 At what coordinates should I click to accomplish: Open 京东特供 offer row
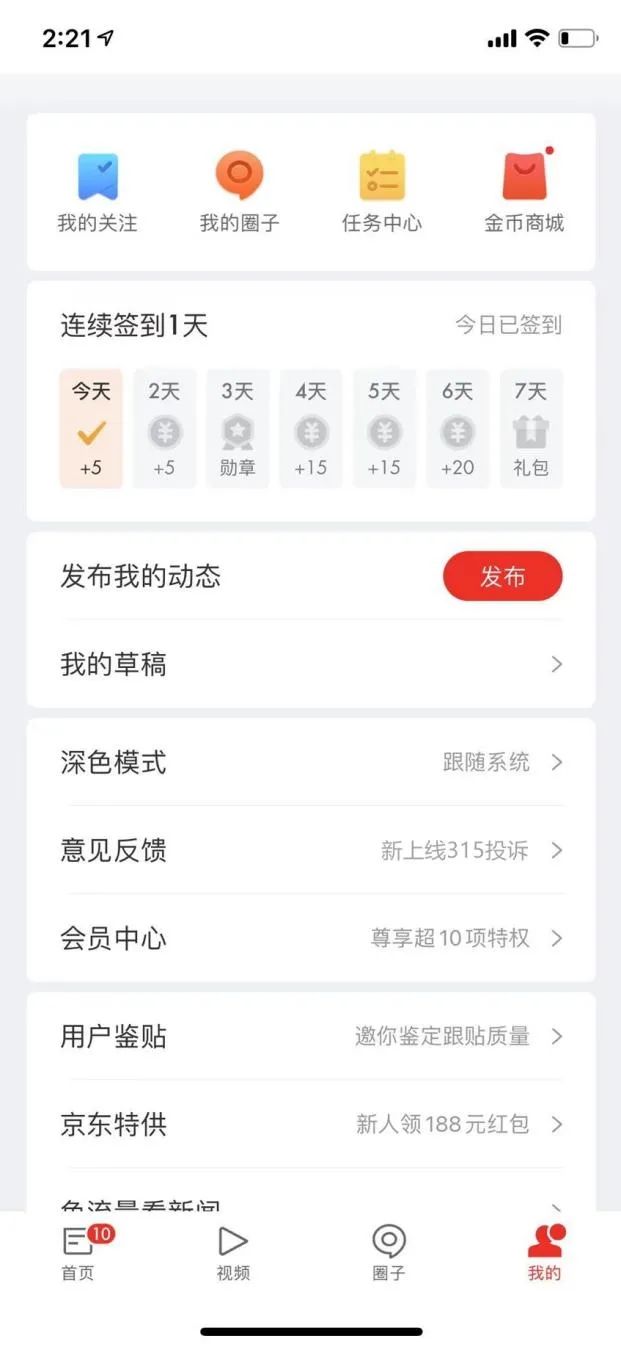pos(310,1124)
